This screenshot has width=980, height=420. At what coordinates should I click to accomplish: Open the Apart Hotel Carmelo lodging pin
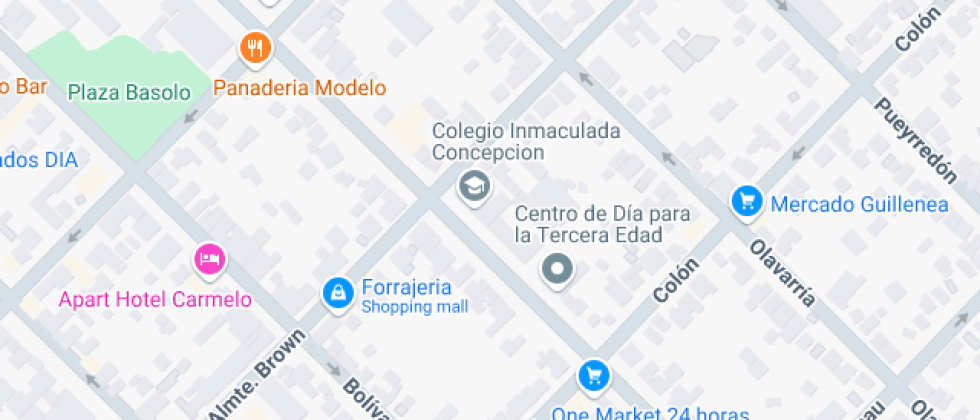[209, 260]
